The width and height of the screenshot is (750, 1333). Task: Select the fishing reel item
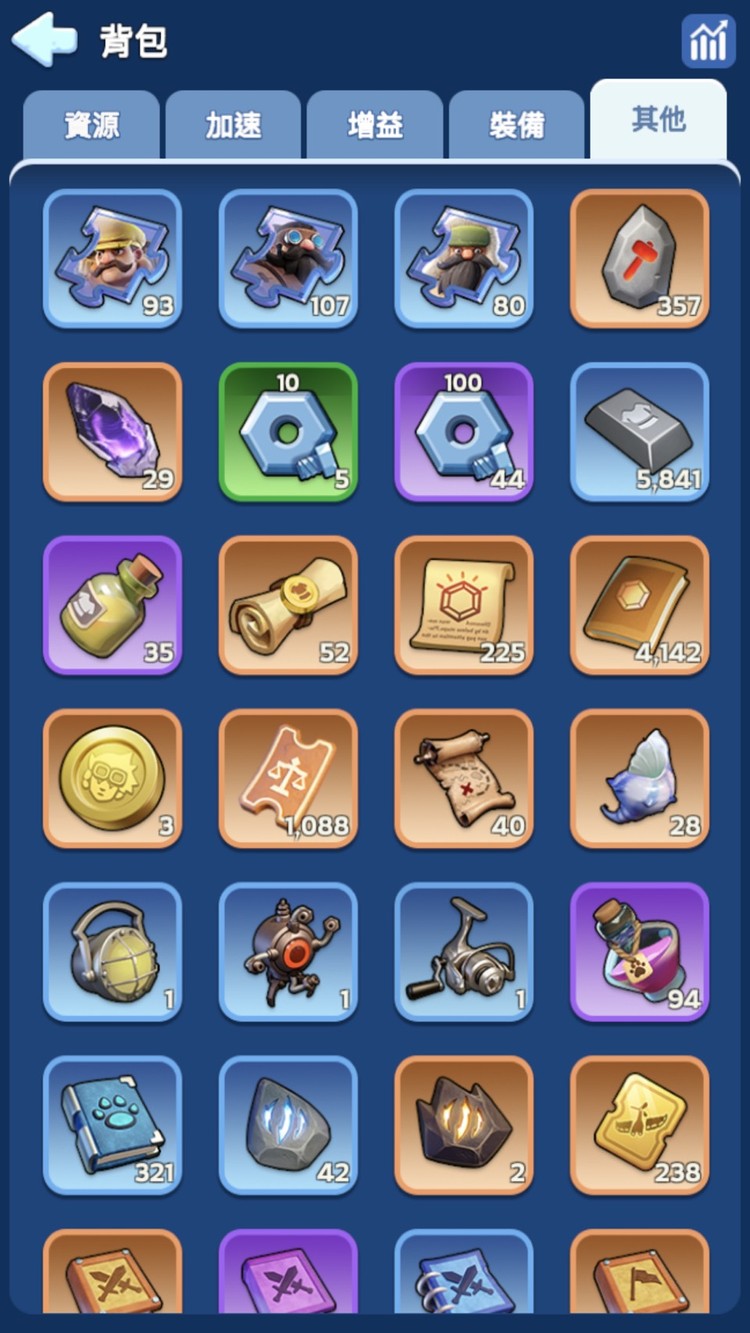click(x=464, y=952)
